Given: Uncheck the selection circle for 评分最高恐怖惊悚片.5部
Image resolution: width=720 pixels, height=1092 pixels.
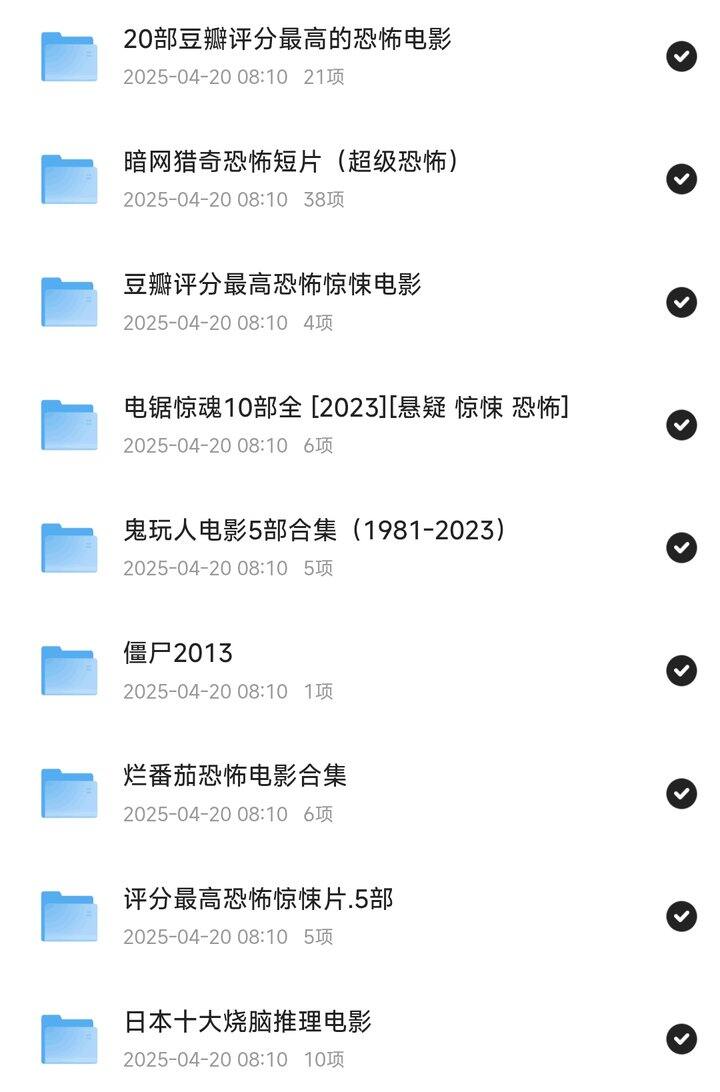Looking at the screenshot, I should [x=681, y=916].
